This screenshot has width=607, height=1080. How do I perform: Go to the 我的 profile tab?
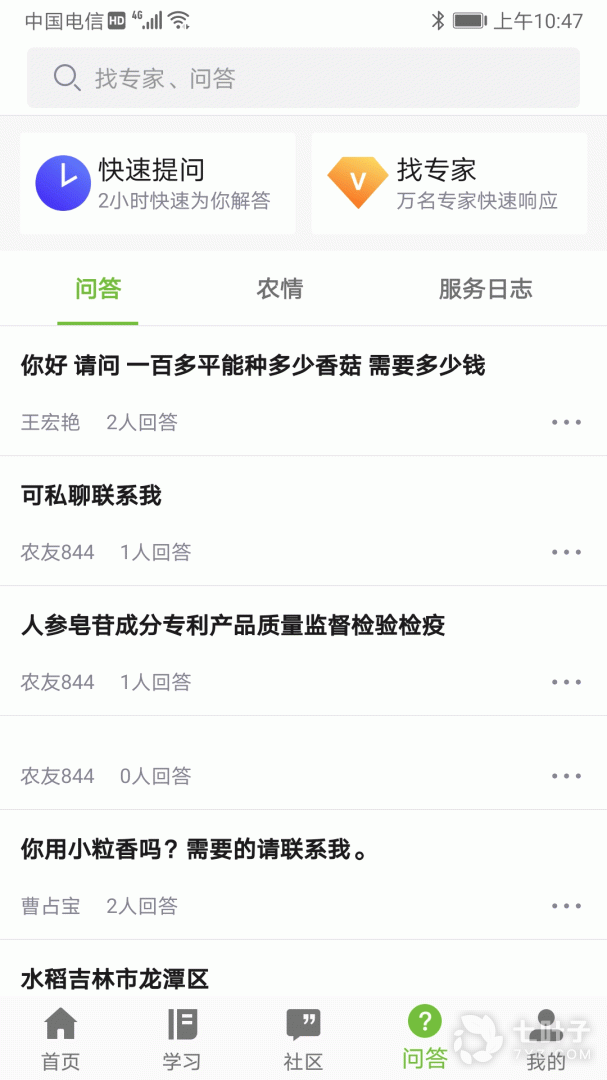point(546,1040)
